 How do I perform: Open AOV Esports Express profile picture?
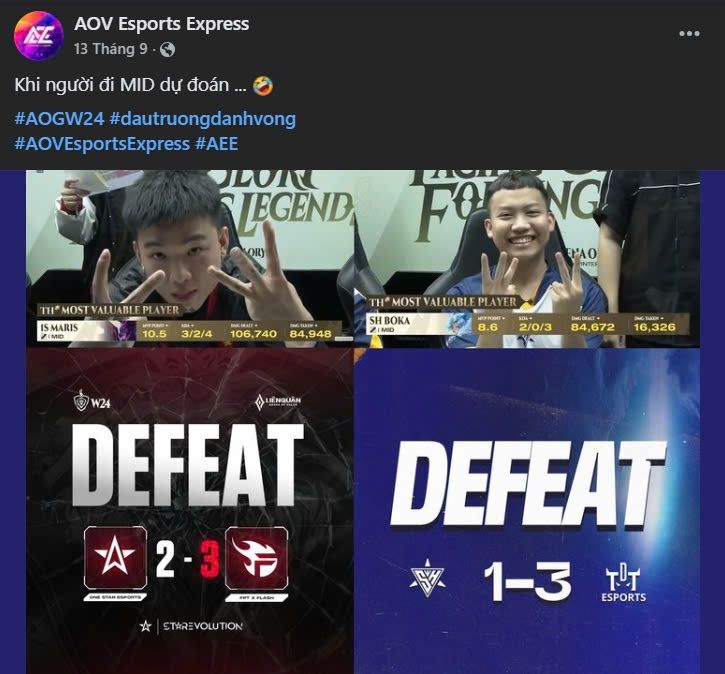(x=38, y=36)
